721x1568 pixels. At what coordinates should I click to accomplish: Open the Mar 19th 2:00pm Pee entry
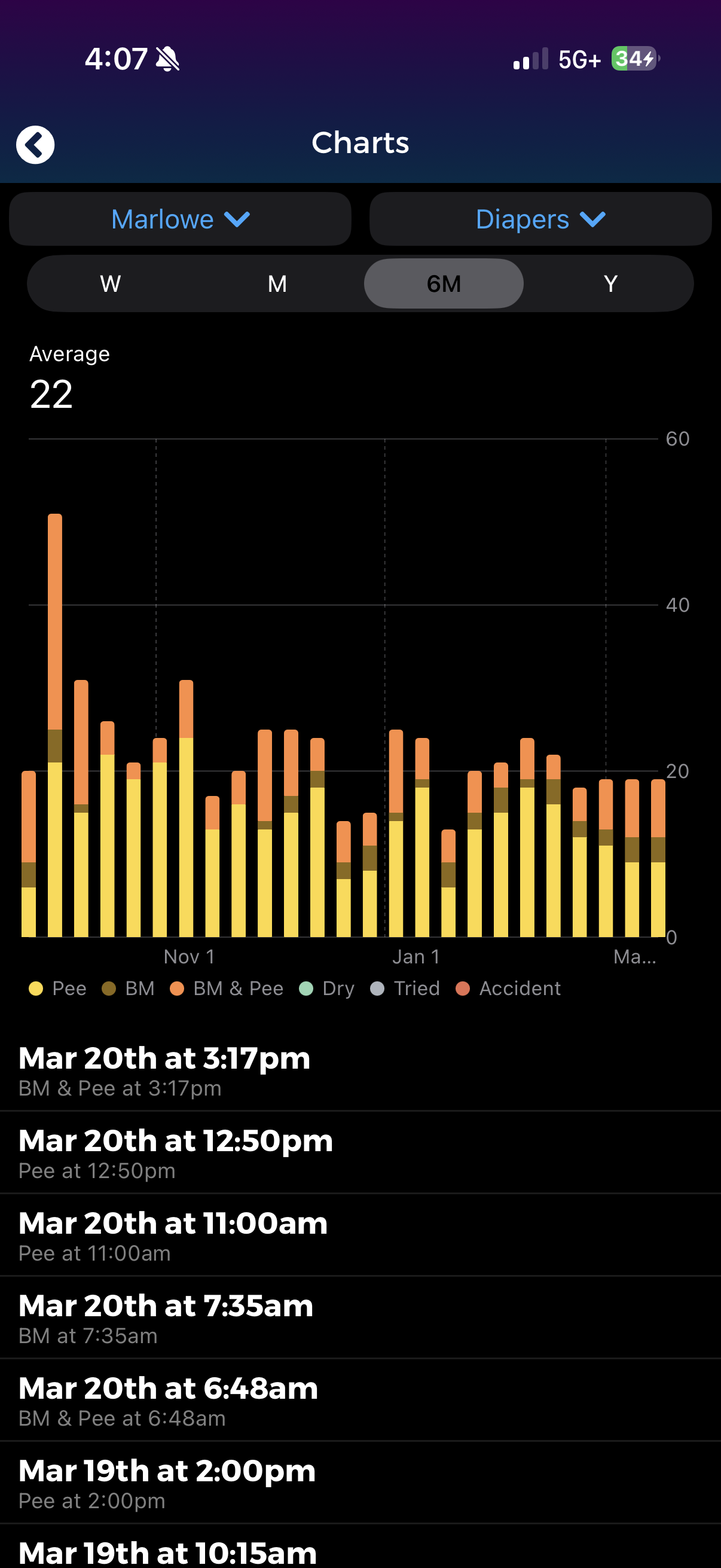coord(360,1483)
